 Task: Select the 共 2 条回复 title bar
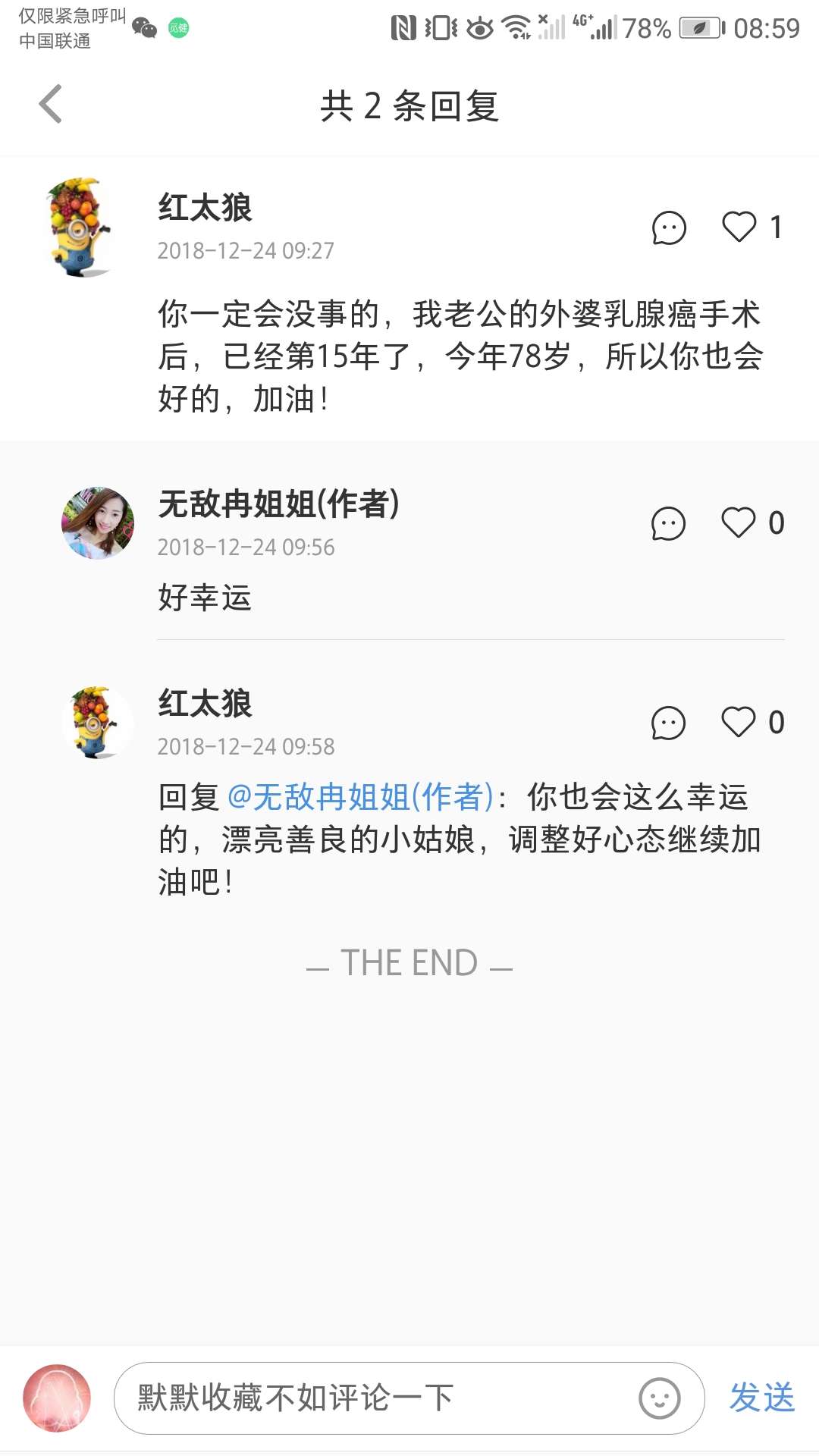[409, 105]
